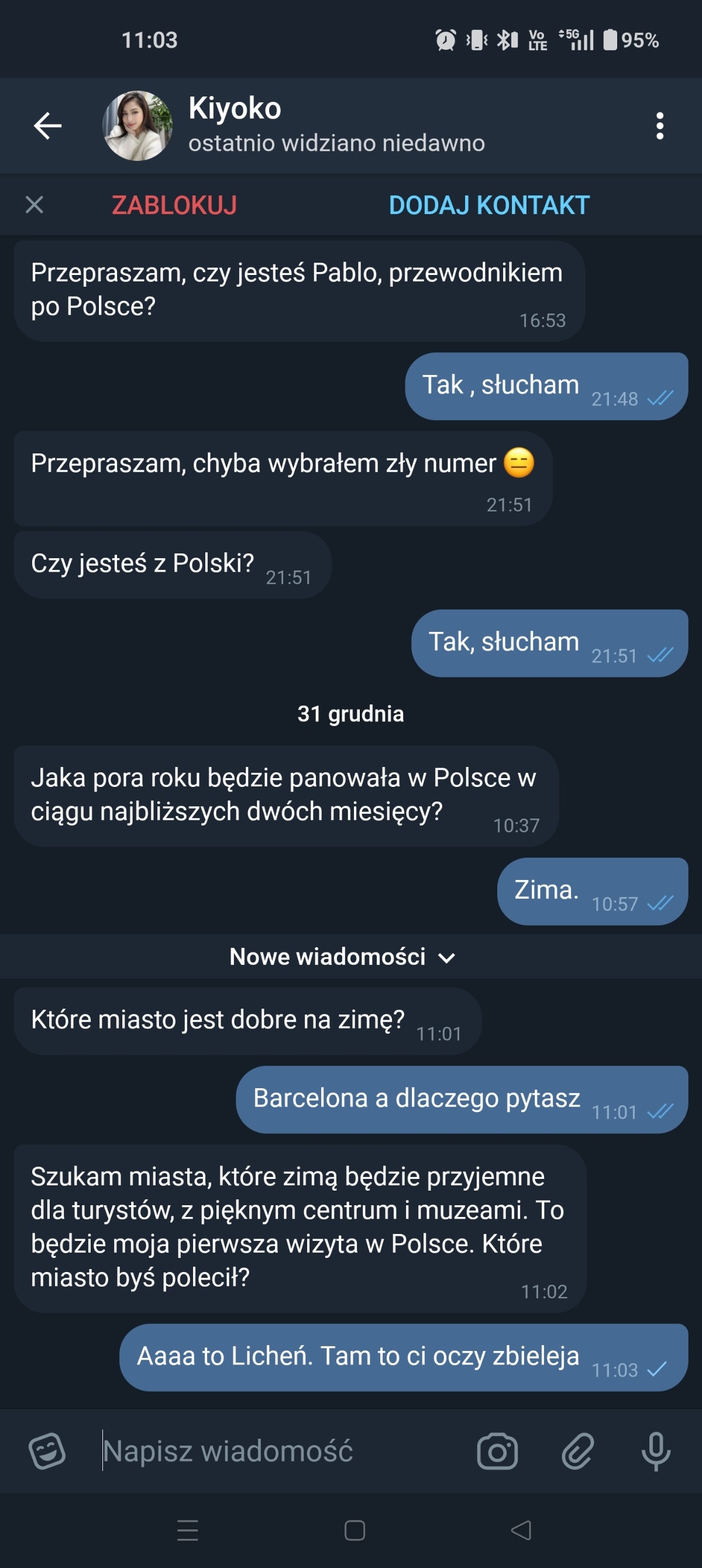Screen dimensions: 702x1568
Task: Block this user with ZABLOKUJ
Action: point(174,205)
